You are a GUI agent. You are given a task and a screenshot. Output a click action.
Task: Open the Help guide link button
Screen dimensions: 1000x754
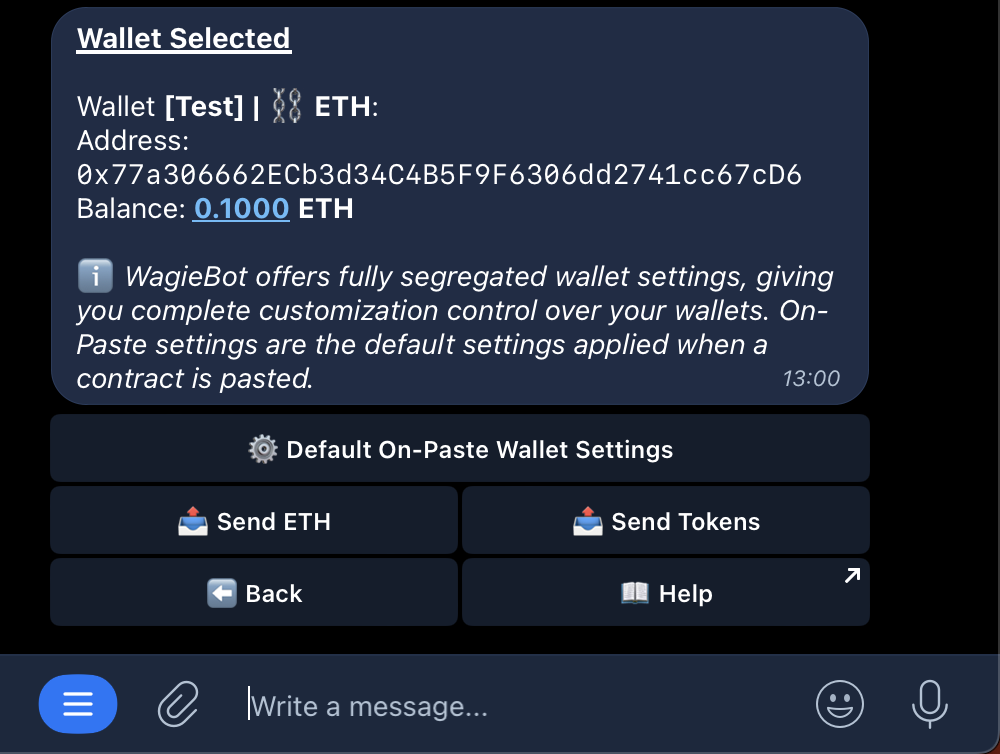(x=665, y=593)
